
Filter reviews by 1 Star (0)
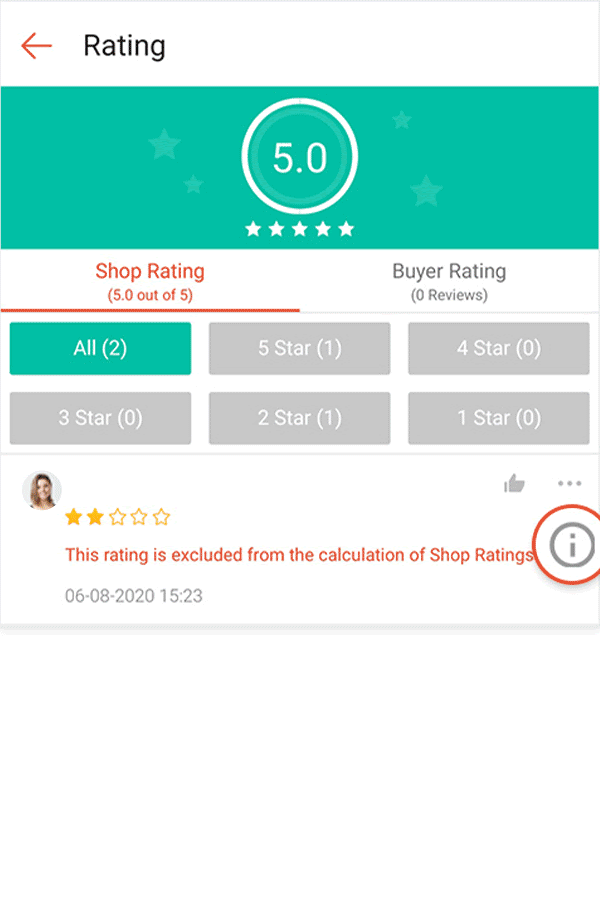tap(498, 417)
